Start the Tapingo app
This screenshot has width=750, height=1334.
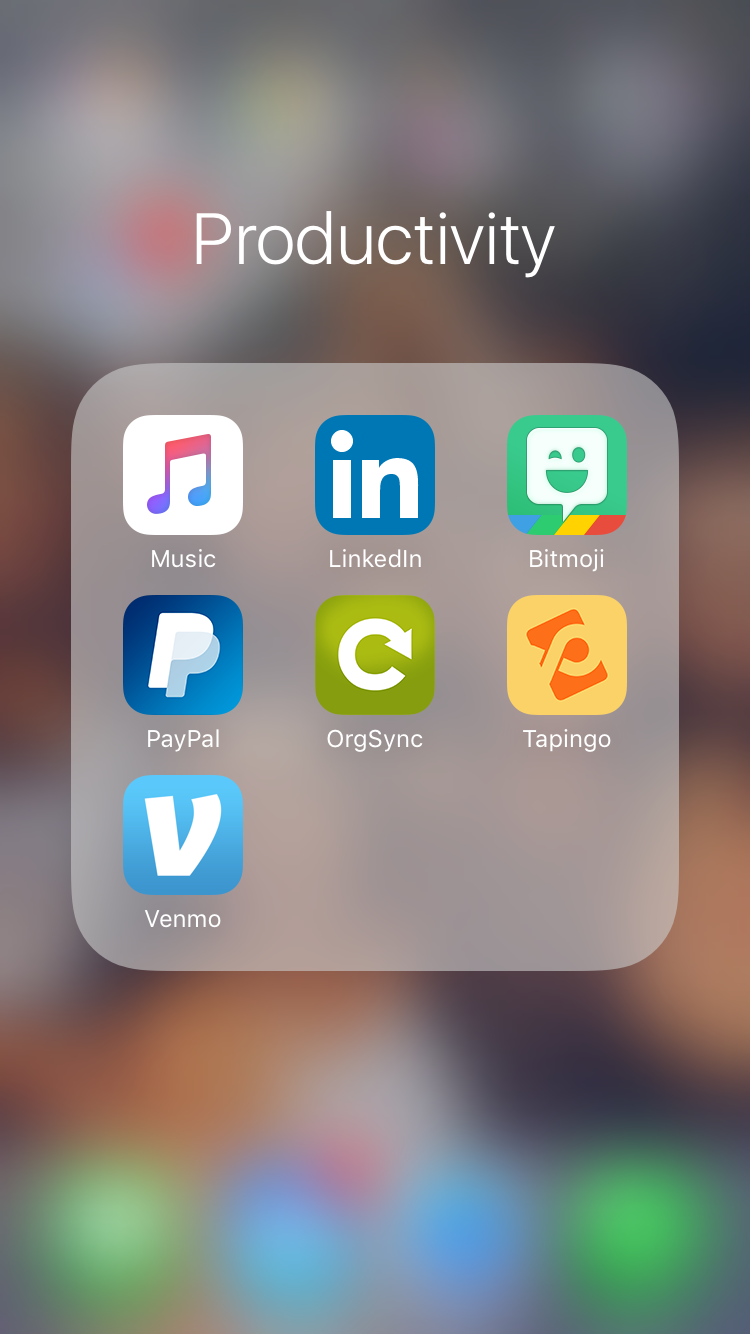(x=567, y=655)
